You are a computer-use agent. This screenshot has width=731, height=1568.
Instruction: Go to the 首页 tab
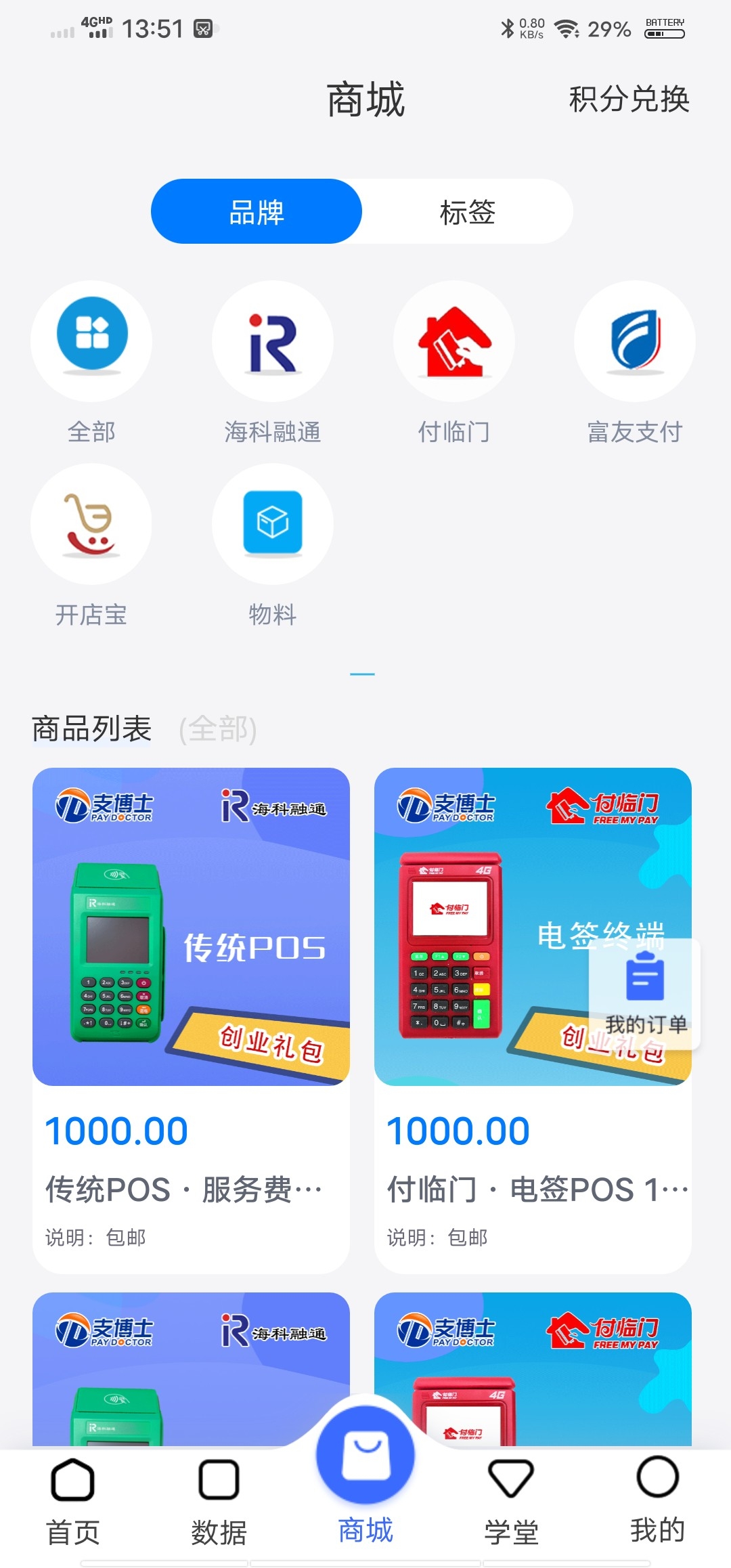click(x=73, y=1498)
